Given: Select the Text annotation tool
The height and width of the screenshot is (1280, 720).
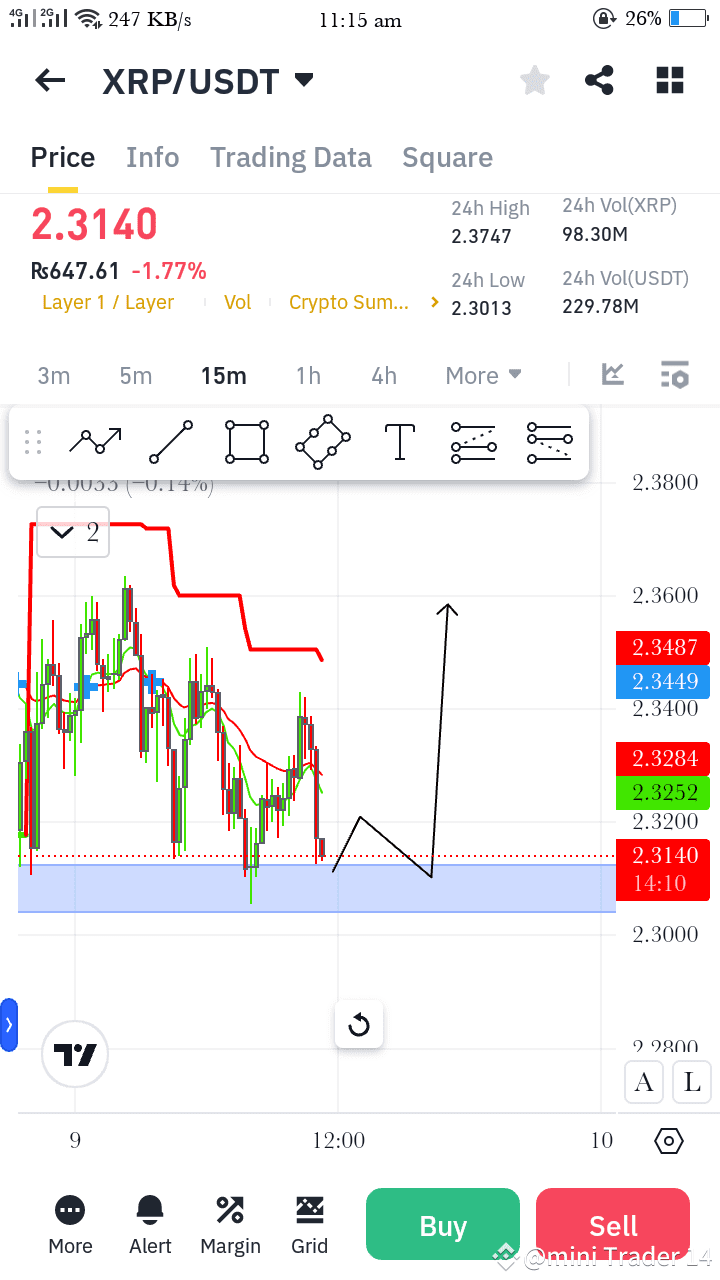Looking at the screenshot, I should 399,440.
